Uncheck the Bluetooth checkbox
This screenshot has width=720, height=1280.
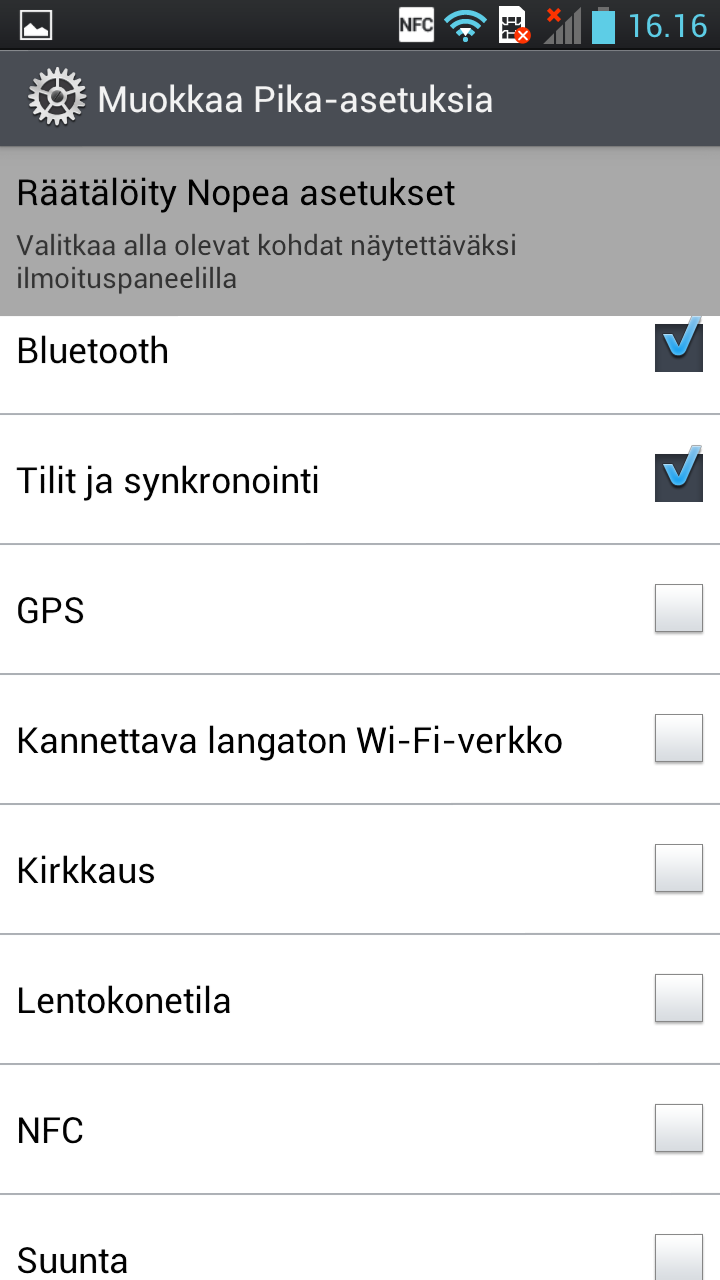[679, 347]
